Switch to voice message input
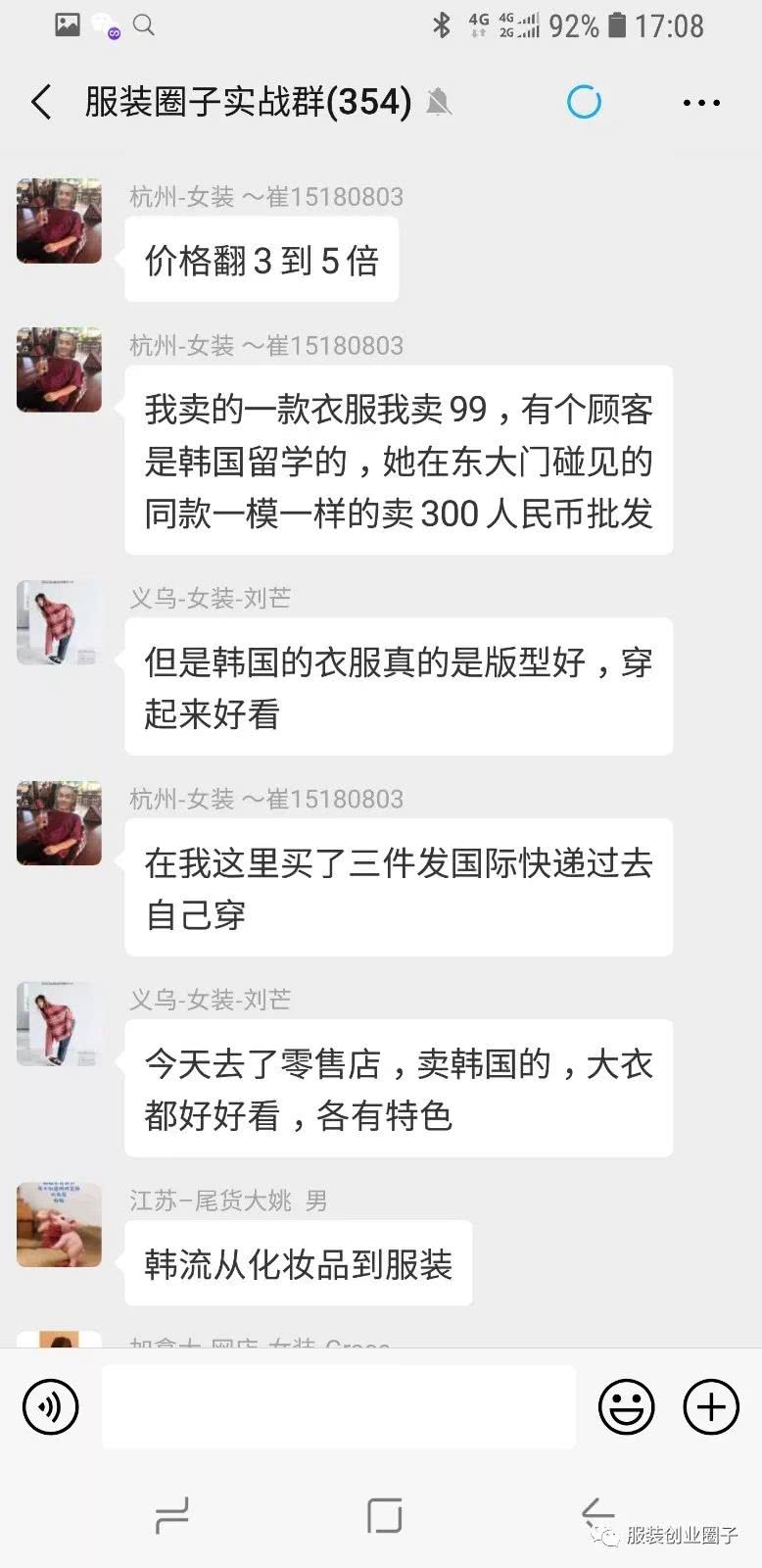Screen dimensions: 762x1568 50,1407
